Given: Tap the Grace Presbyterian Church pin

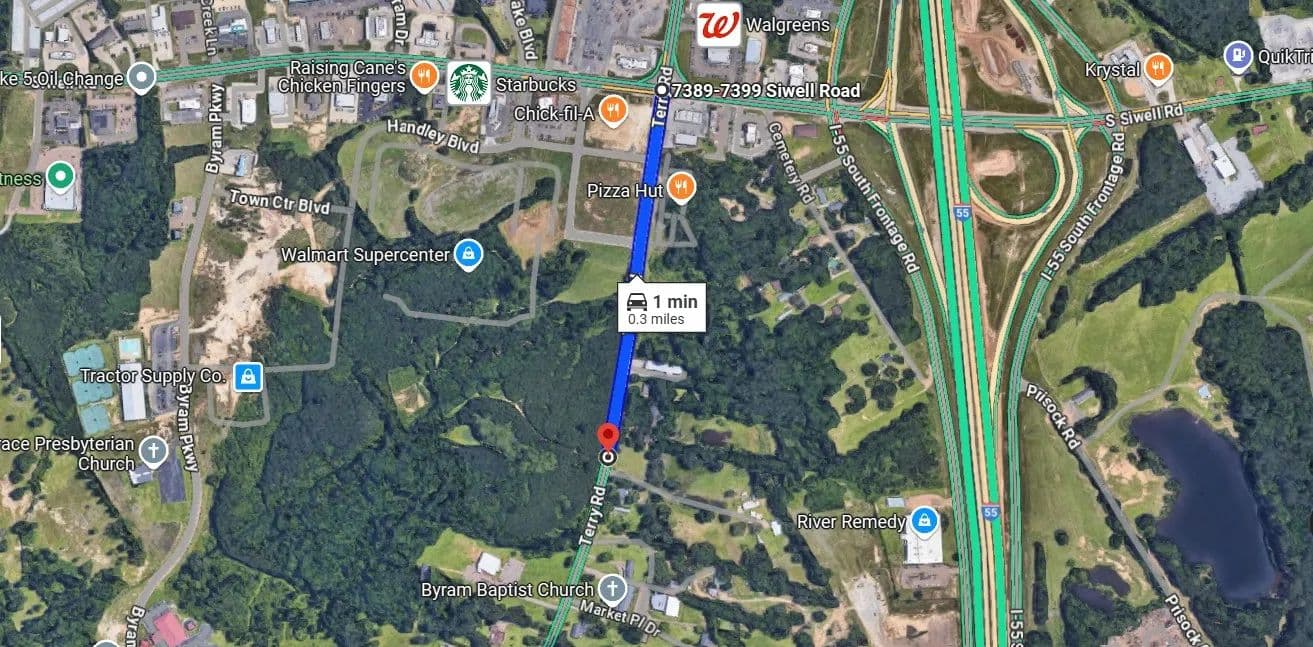Looking at the screenshot, I should coord(153,449).
